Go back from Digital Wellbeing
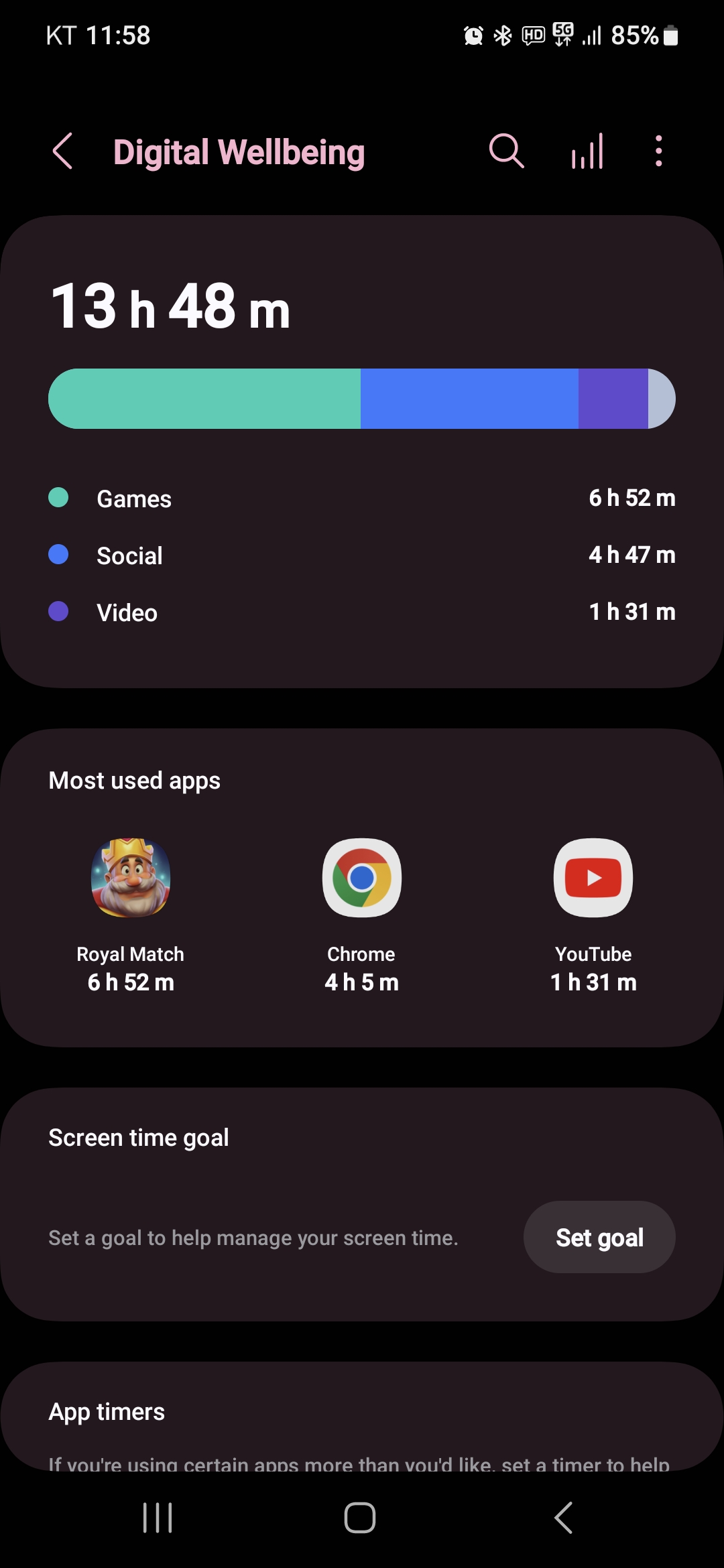The height and width of the screenshot is (1568, 724). point(62,151)
